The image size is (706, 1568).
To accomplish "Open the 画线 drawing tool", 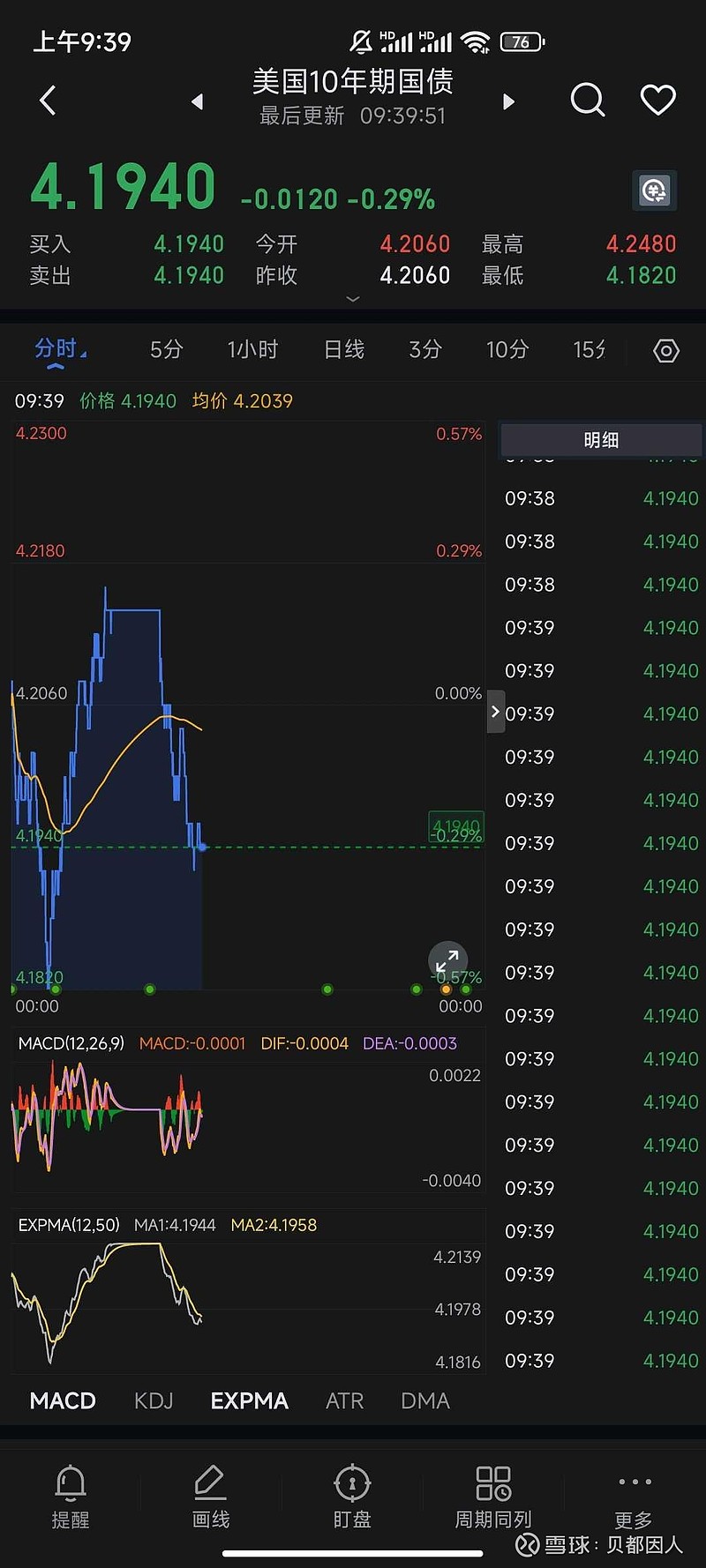I will pyautogui.click(x=211, y=1496).
